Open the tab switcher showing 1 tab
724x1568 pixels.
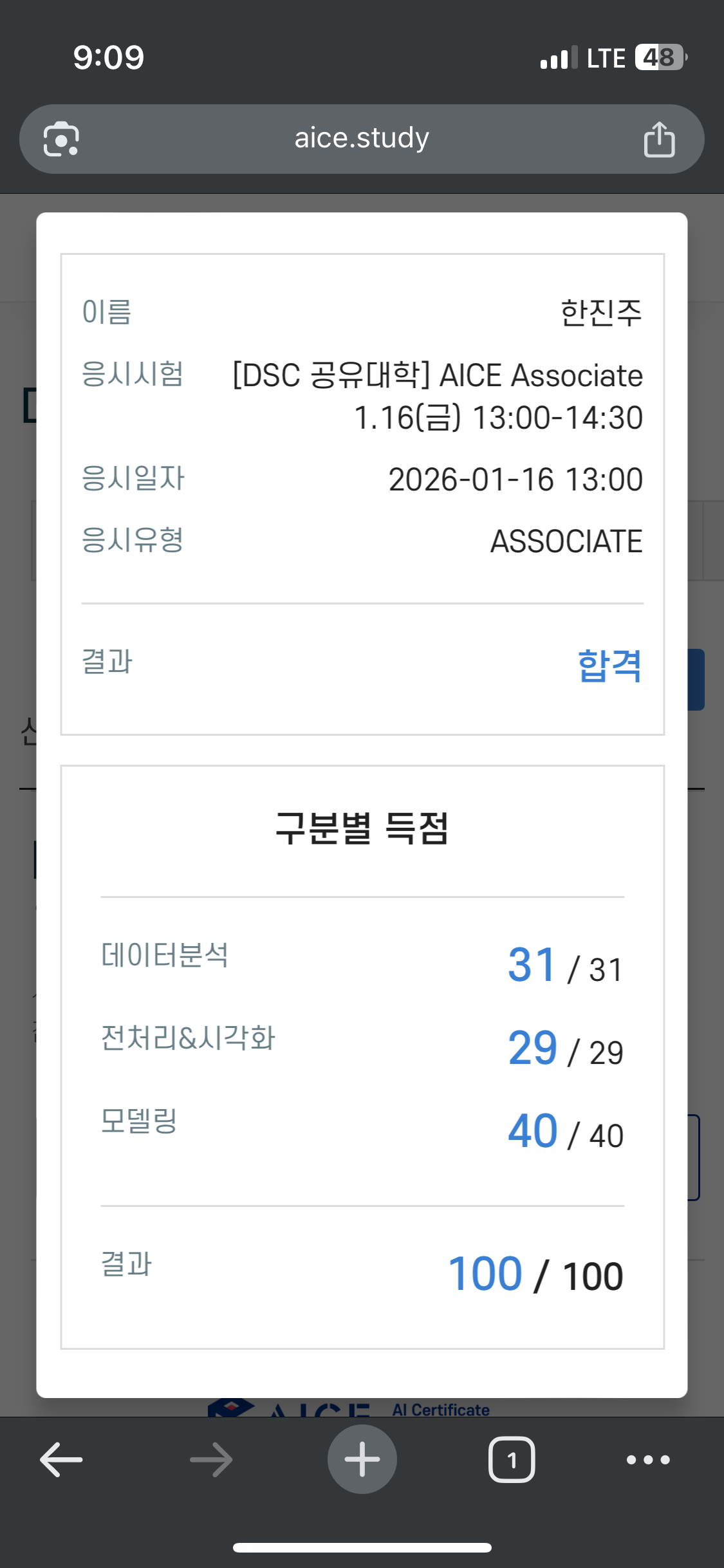click(x=512, y=1459)
